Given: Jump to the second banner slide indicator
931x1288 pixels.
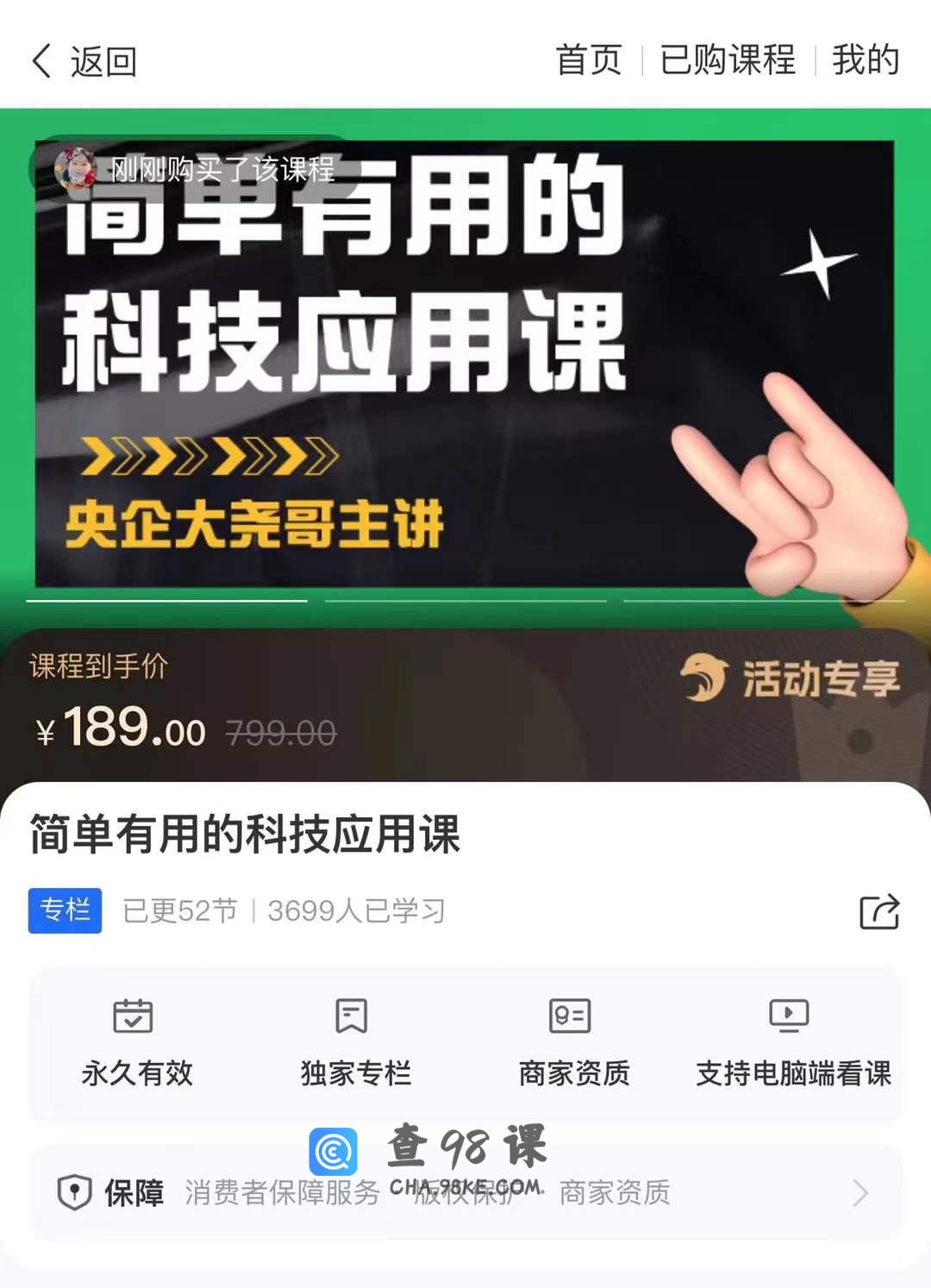Looking at the screenshot, I should click(465, 600).
